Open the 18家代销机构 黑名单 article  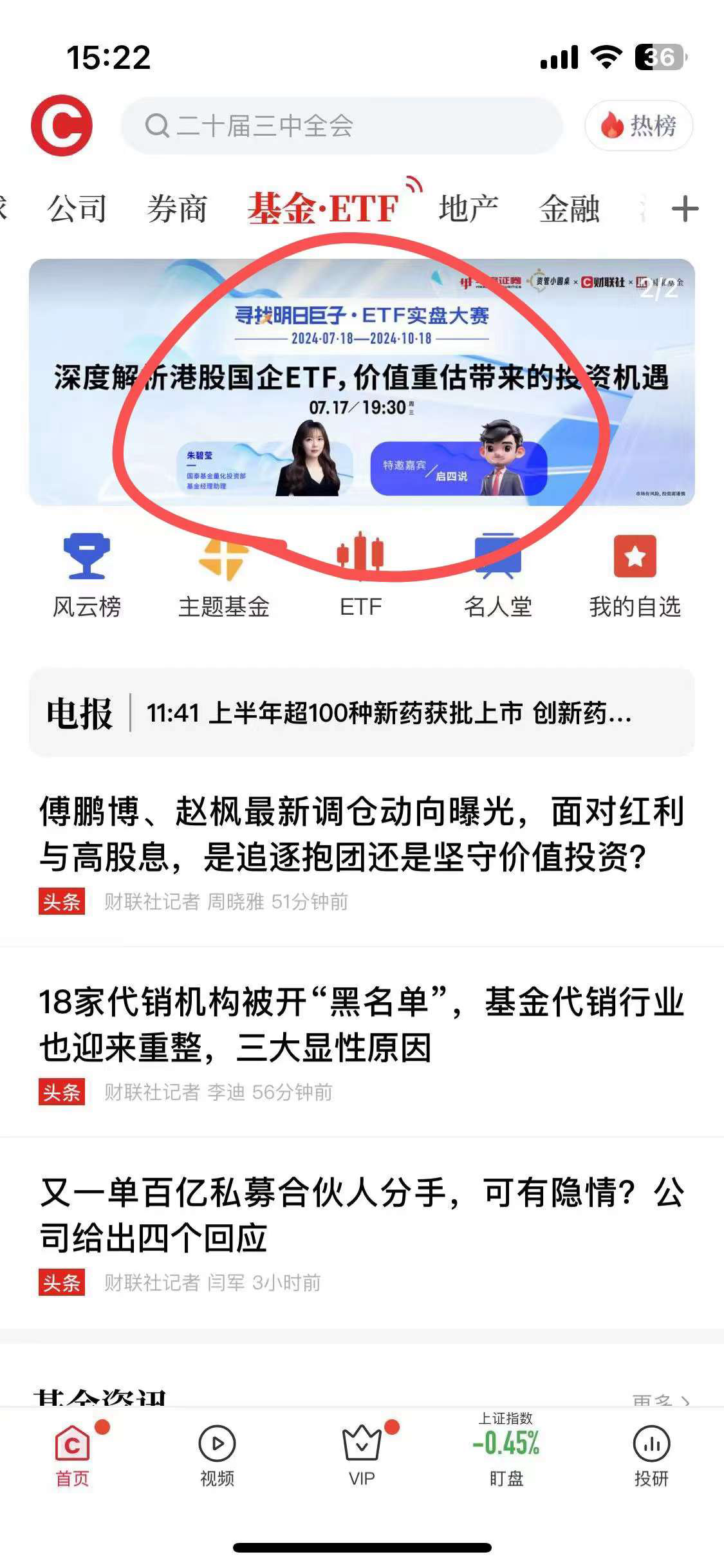point(362,1025)
